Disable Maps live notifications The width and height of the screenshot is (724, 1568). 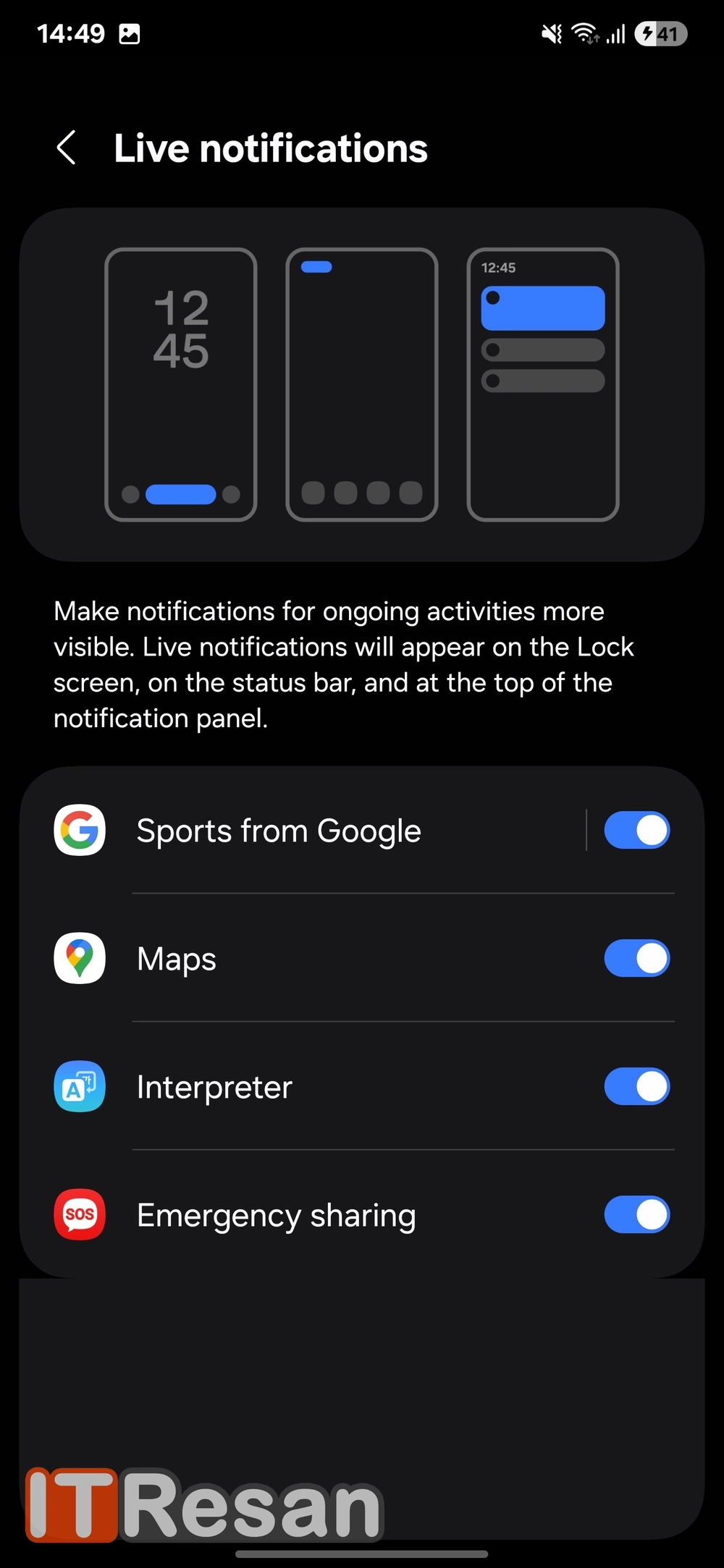pos(636,959)
